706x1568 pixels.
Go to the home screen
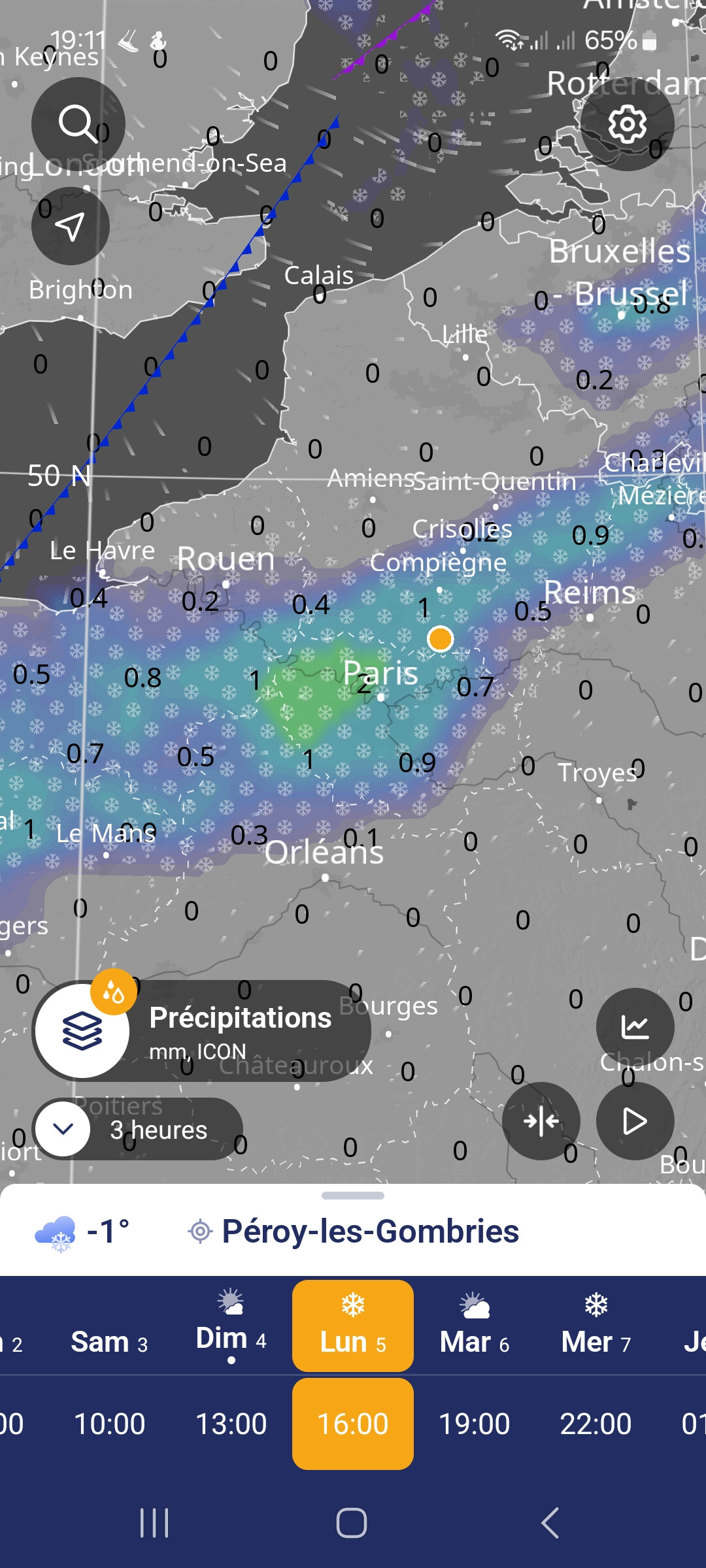[x=352, y=1523]
